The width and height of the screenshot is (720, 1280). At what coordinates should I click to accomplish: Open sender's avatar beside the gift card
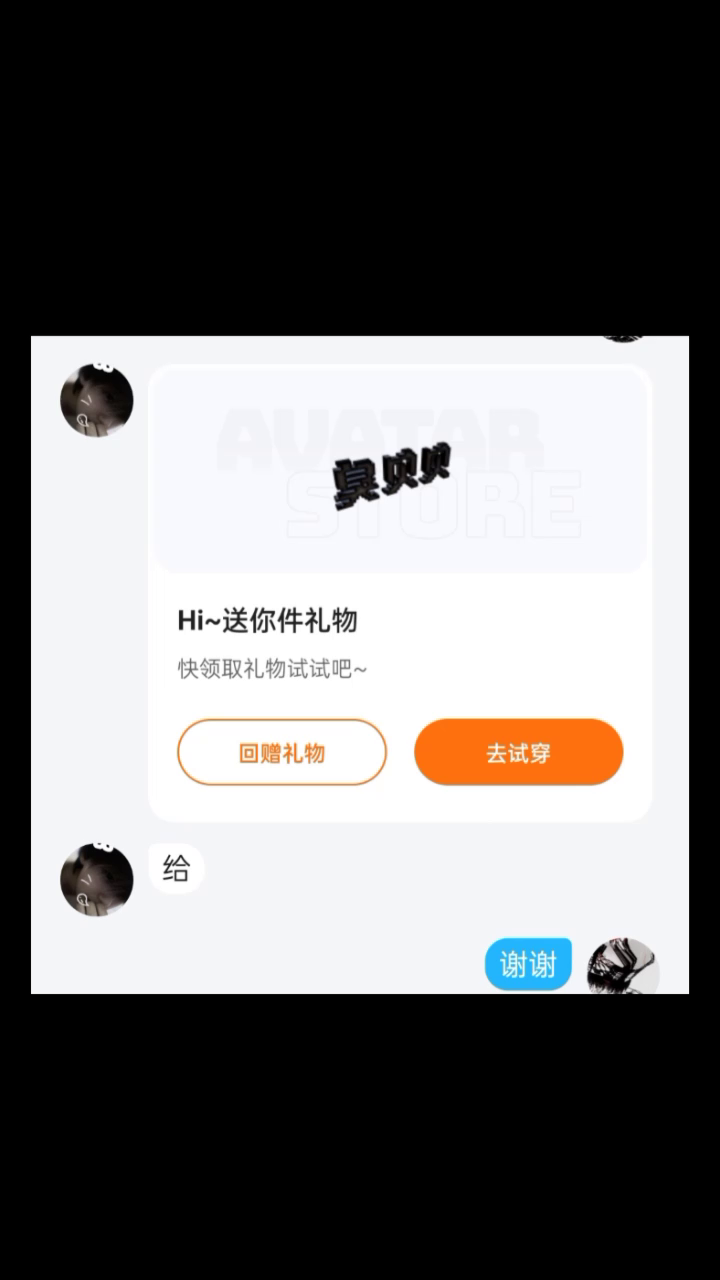(97, 400)
